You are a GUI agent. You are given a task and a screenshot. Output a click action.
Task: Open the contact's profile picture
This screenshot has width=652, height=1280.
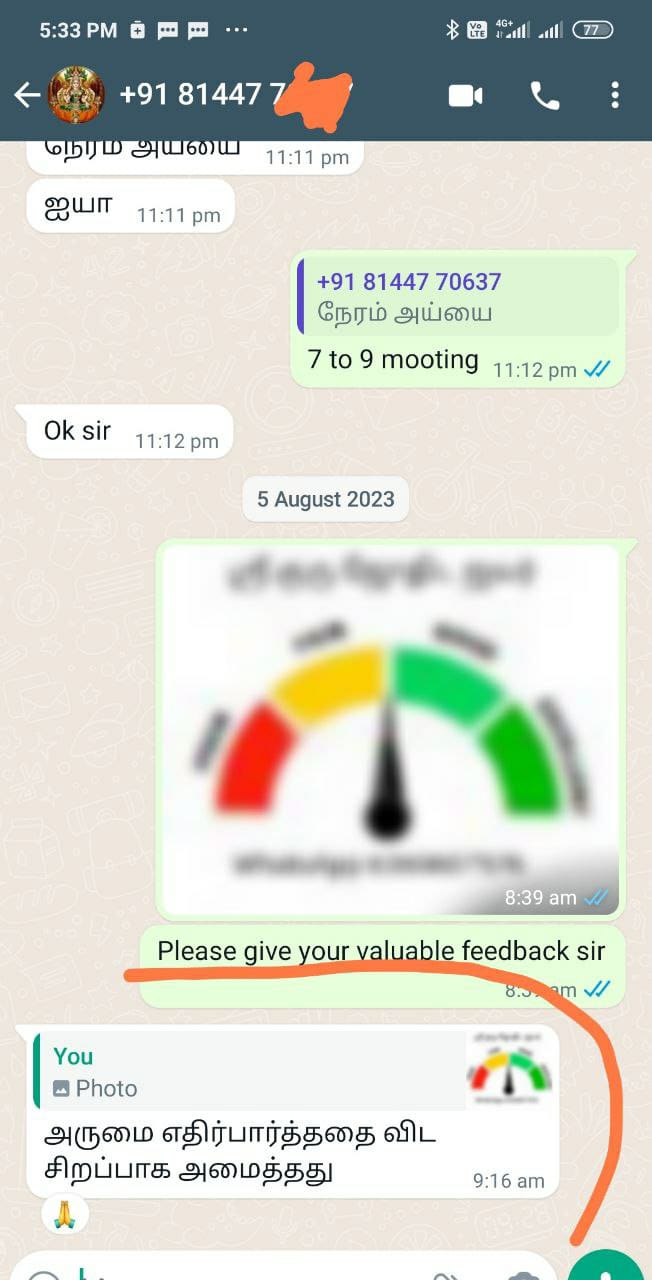tap(76, 95)
